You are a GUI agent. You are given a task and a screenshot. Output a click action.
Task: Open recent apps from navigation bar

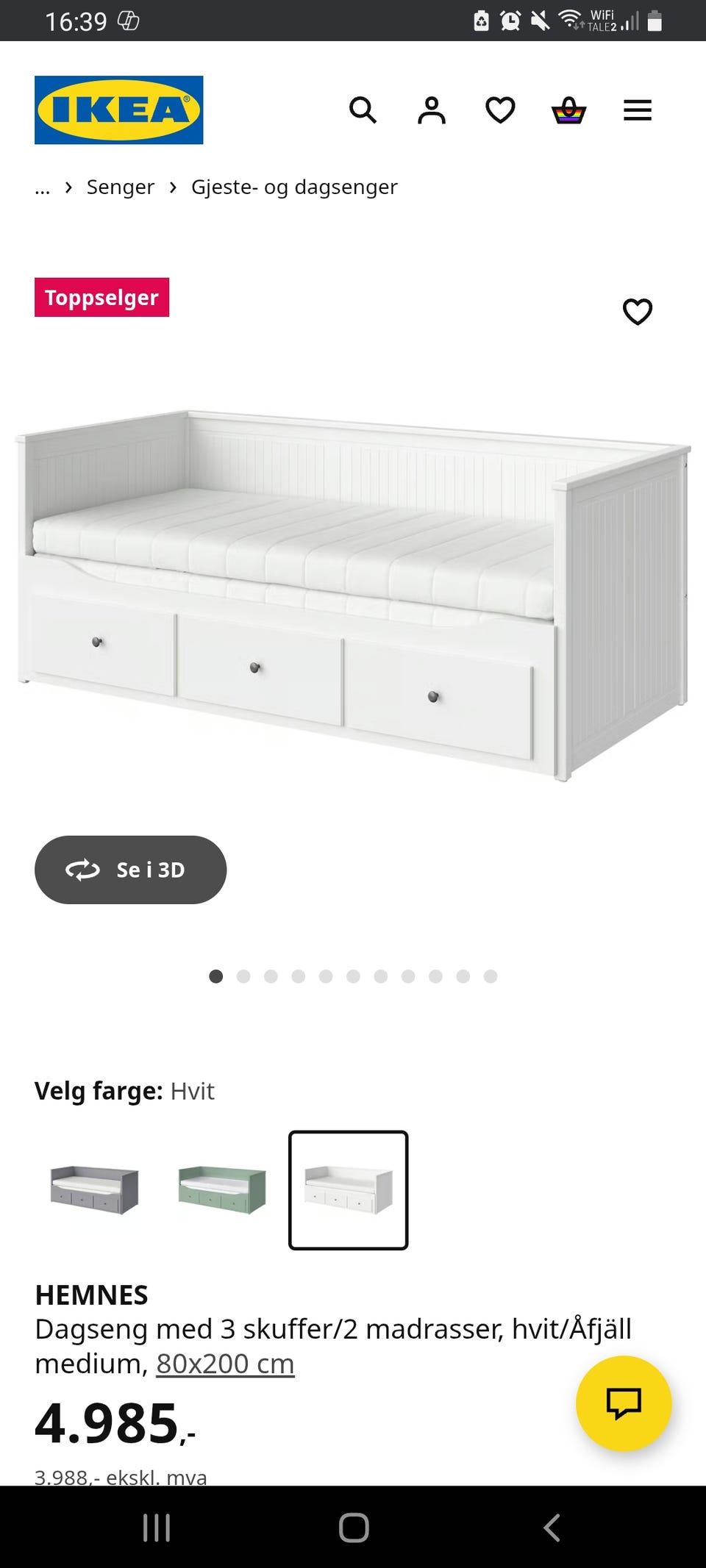[x=157, y=1528]
